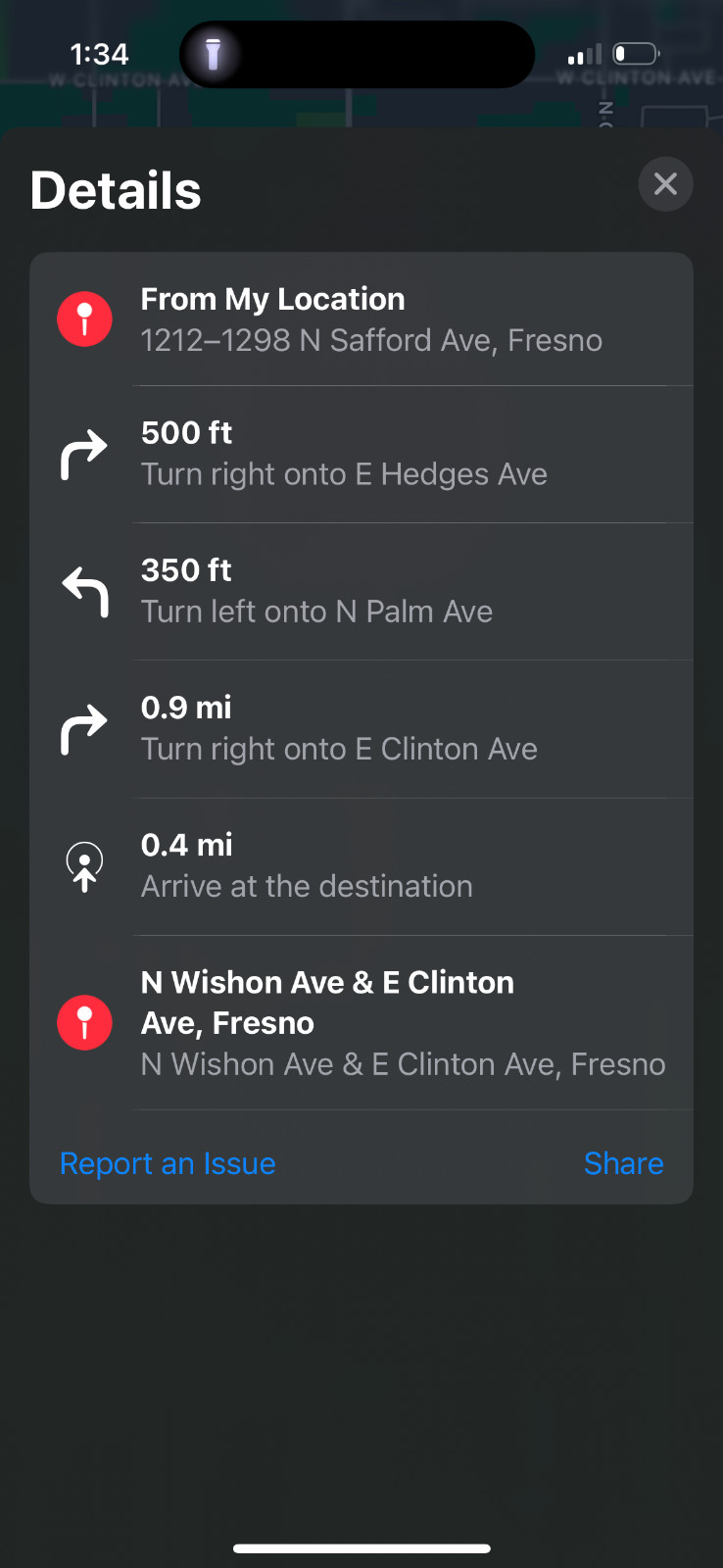
Task: Tap the arrival destination icon
Action: click(x=84, y=865)
